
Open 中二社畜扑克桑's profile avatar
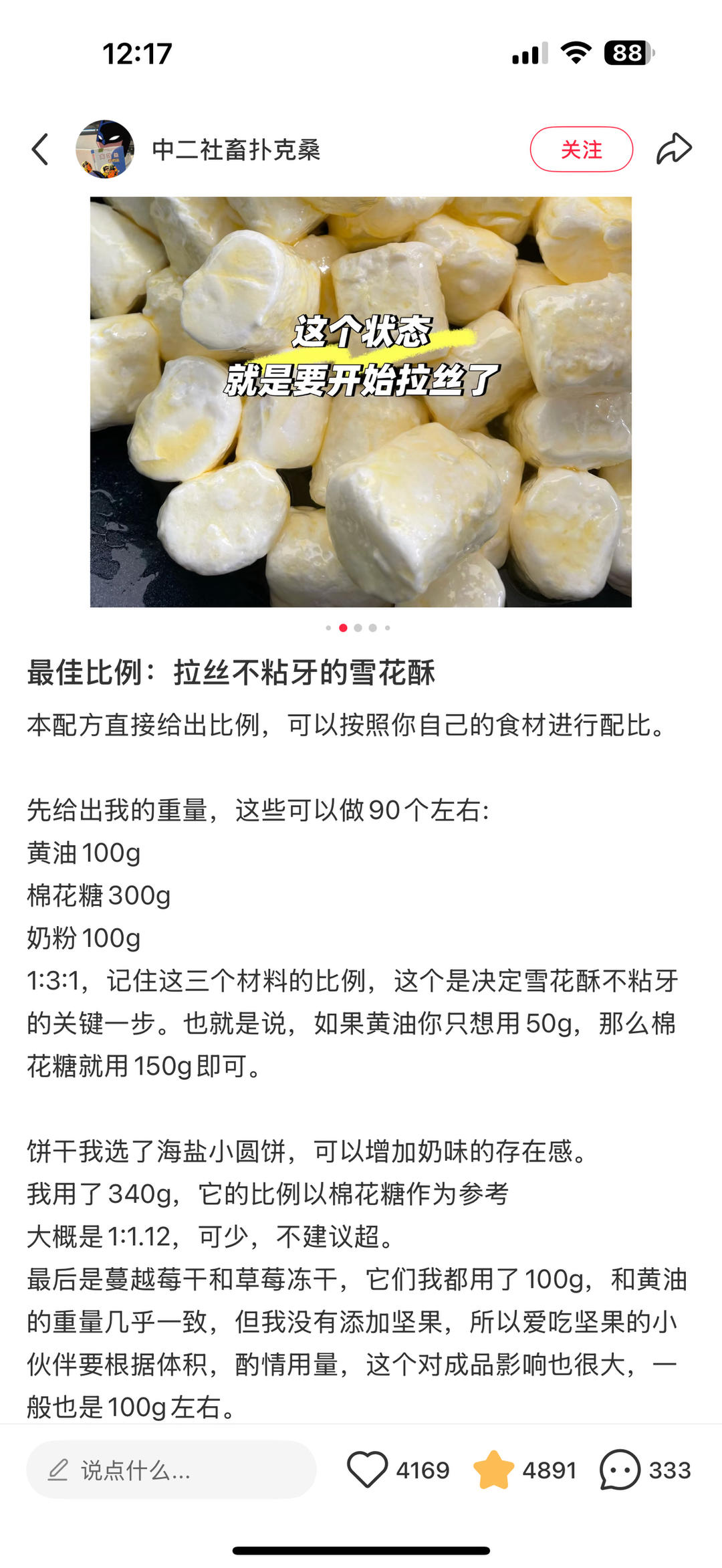click(105, 149)
